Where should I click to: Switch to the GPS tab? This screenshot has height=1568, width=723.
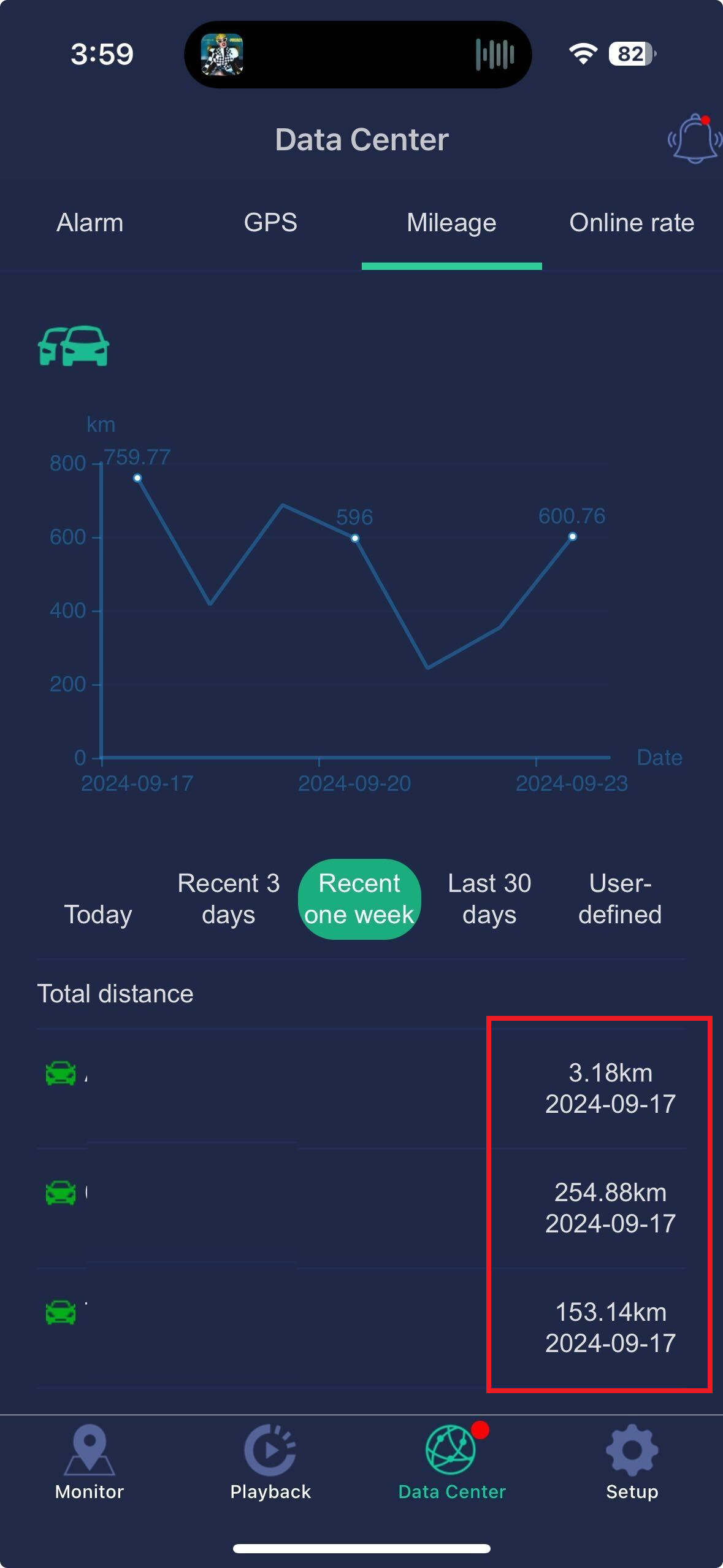click(270, 223)
